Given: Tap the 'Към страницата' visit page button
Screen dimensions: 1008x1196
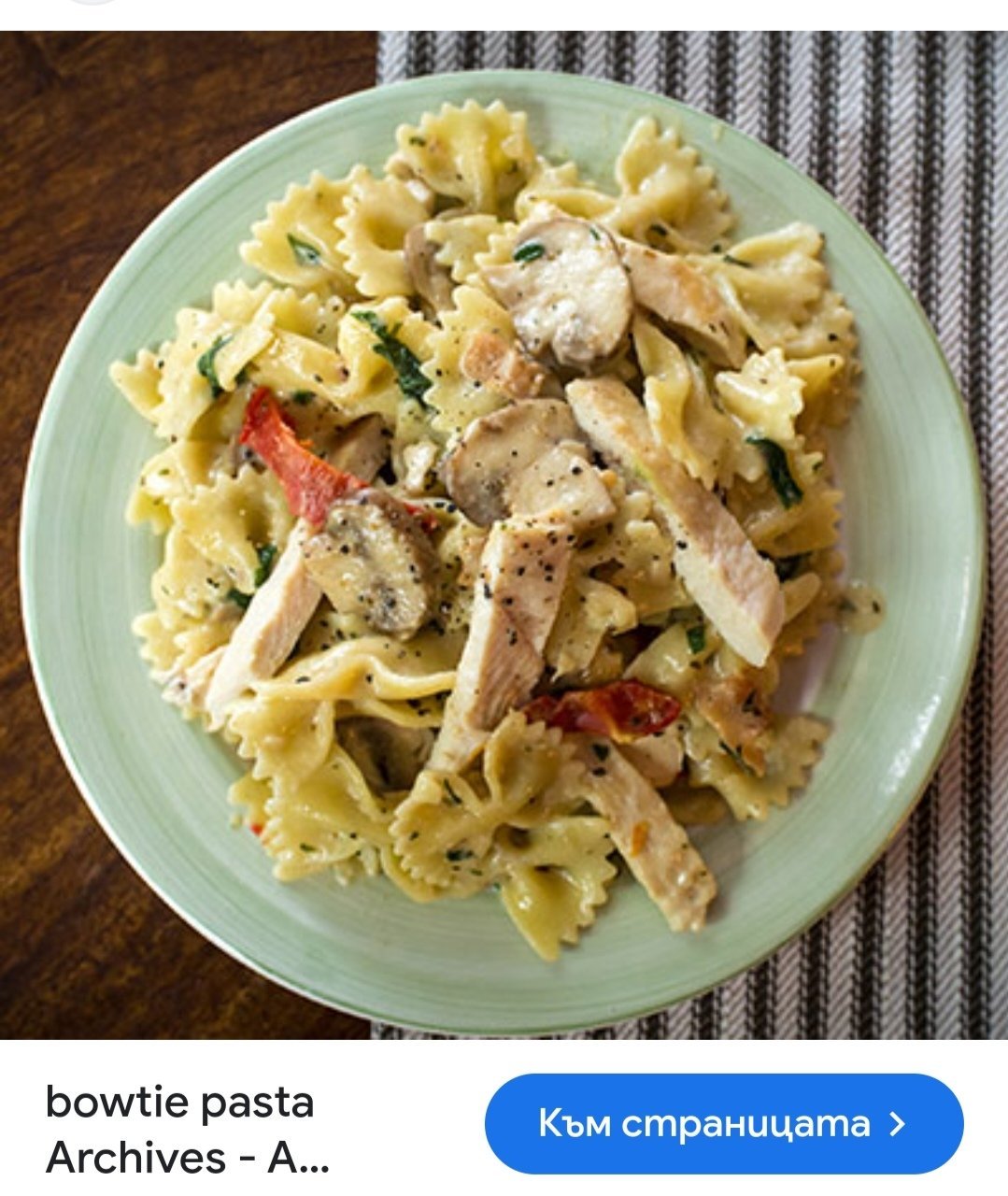Looking at the screenshot, I should pyautogui.click(x=723, y=1123).
